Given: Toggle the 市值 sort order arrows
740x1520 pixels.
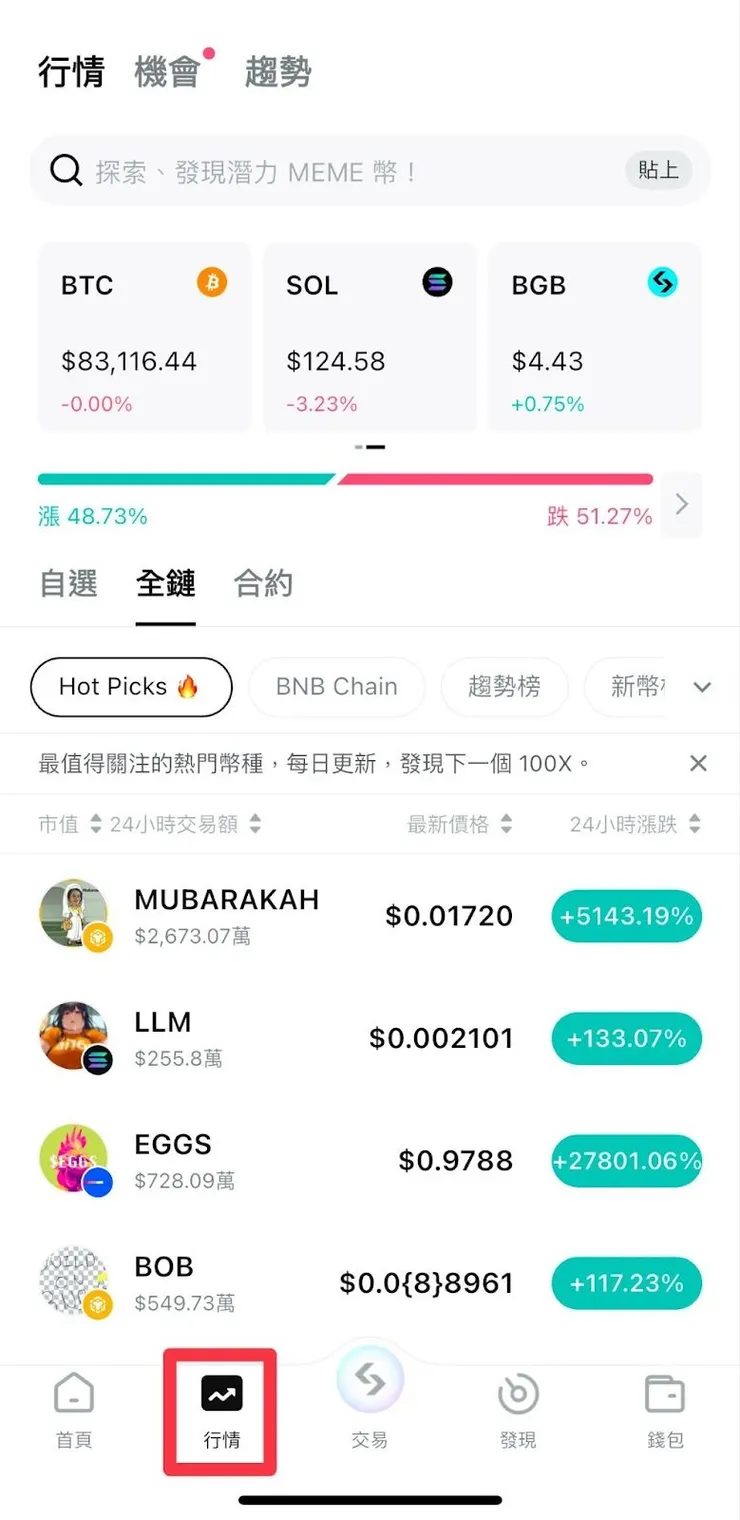Looking at the screenshot, I should pos(93,824).
